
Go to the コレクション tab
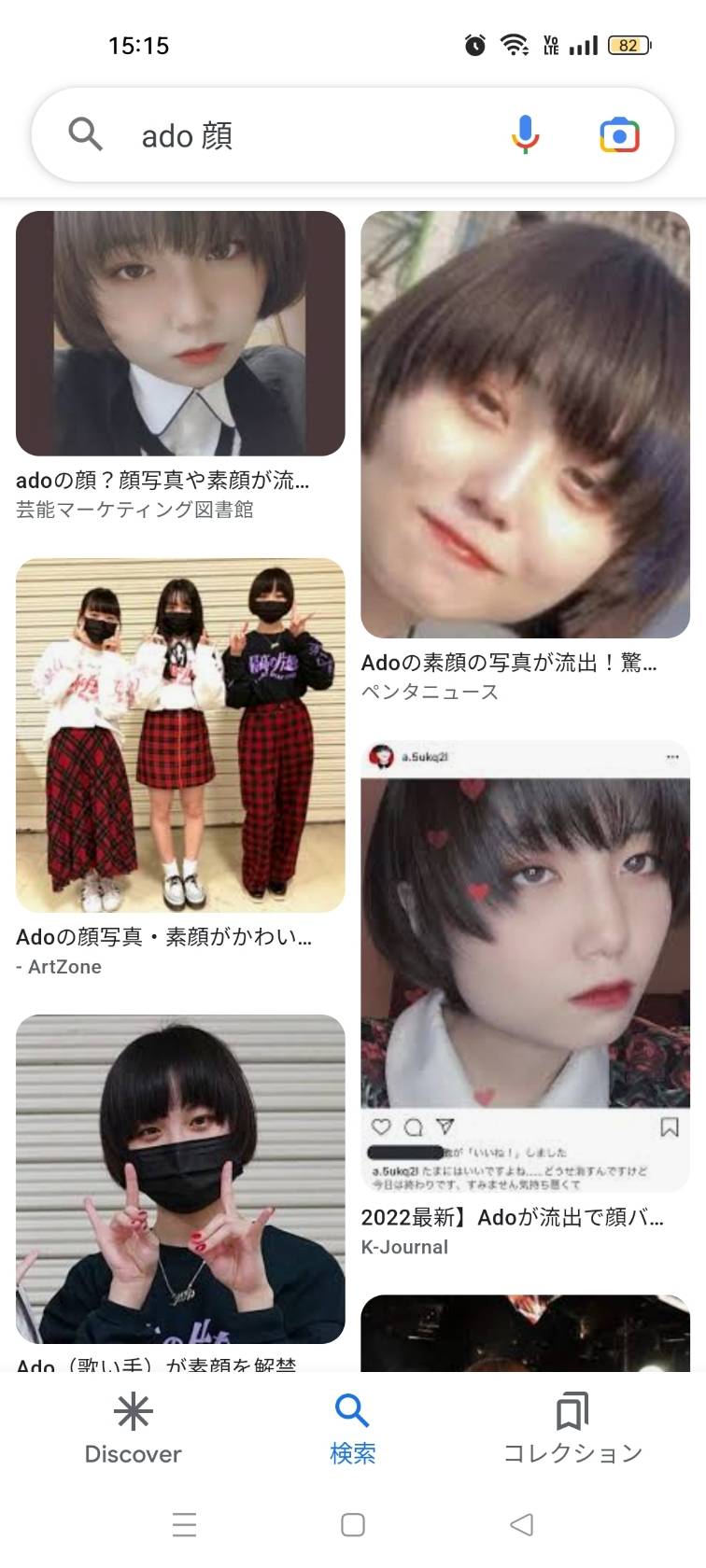[x=572, y=1429]
